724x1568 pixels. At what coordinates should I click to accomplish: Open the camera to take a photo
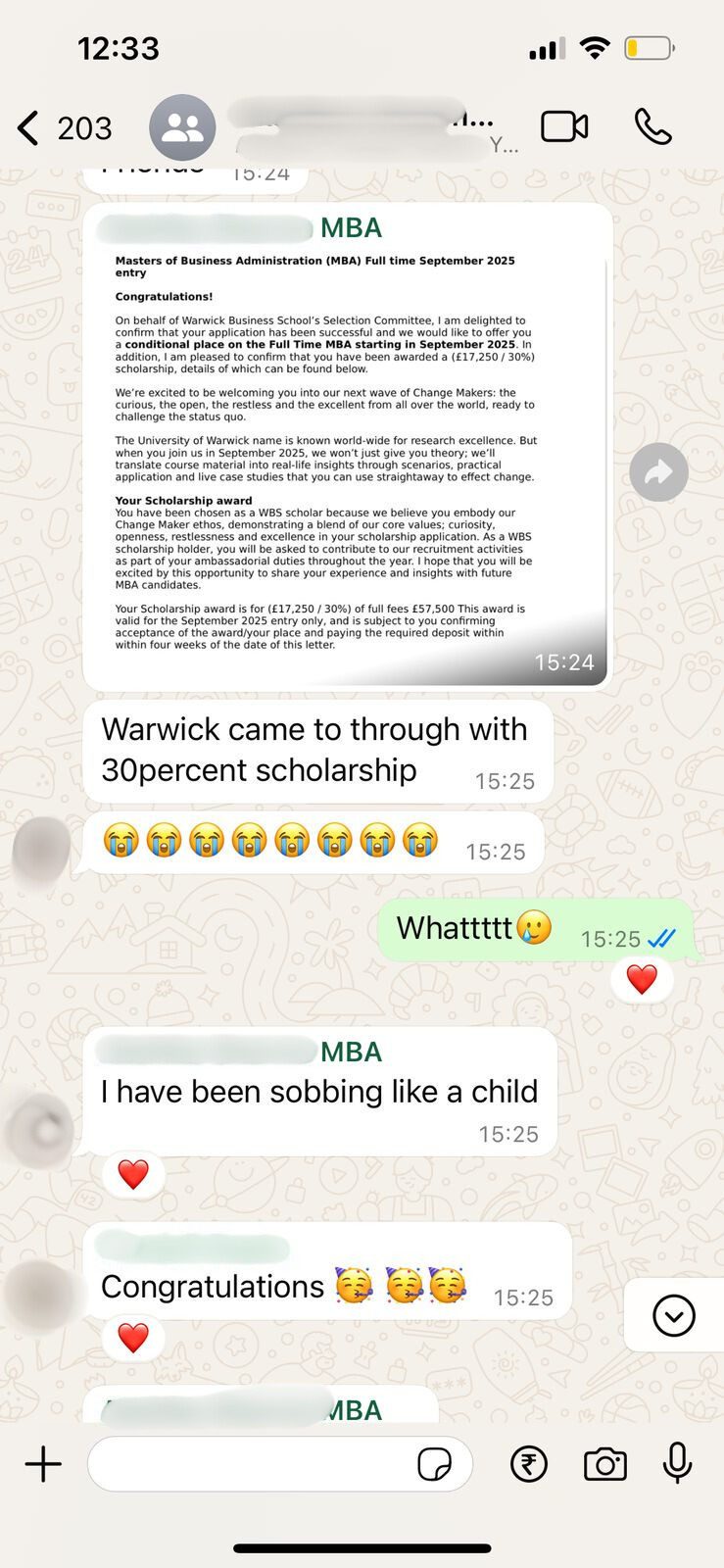[605, 1465]
